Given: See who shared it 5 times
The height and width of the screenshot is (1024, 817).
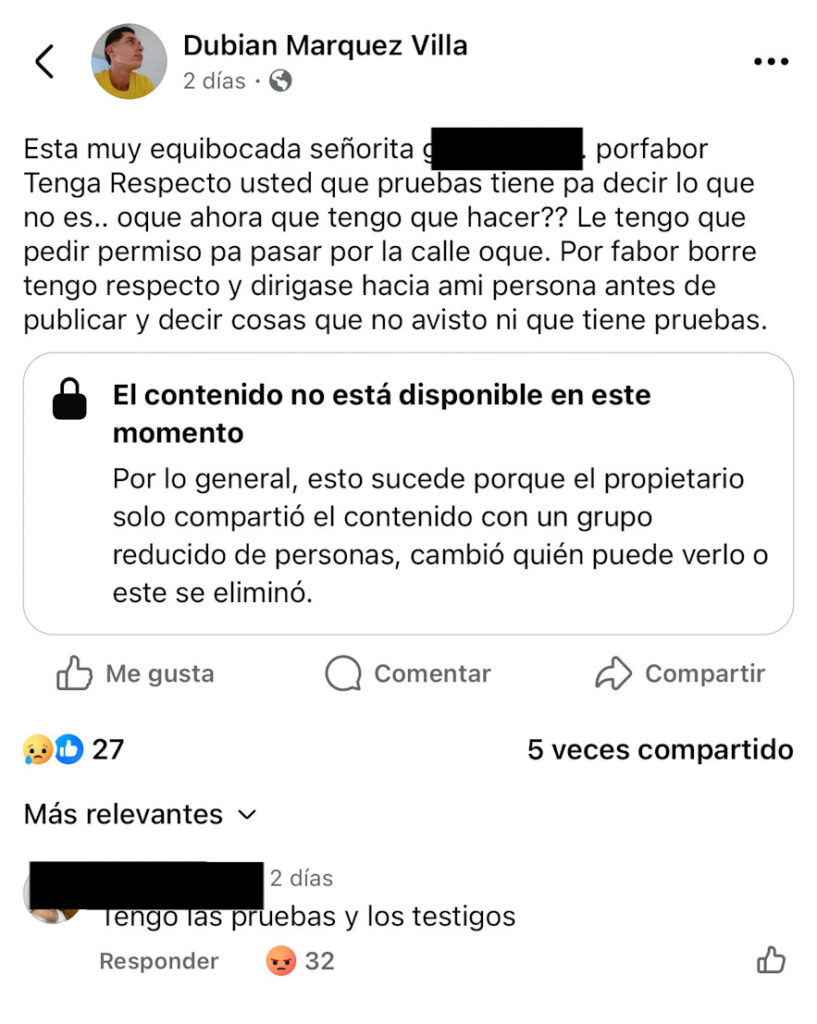Looking at the screenshot, I should (660, 750).
